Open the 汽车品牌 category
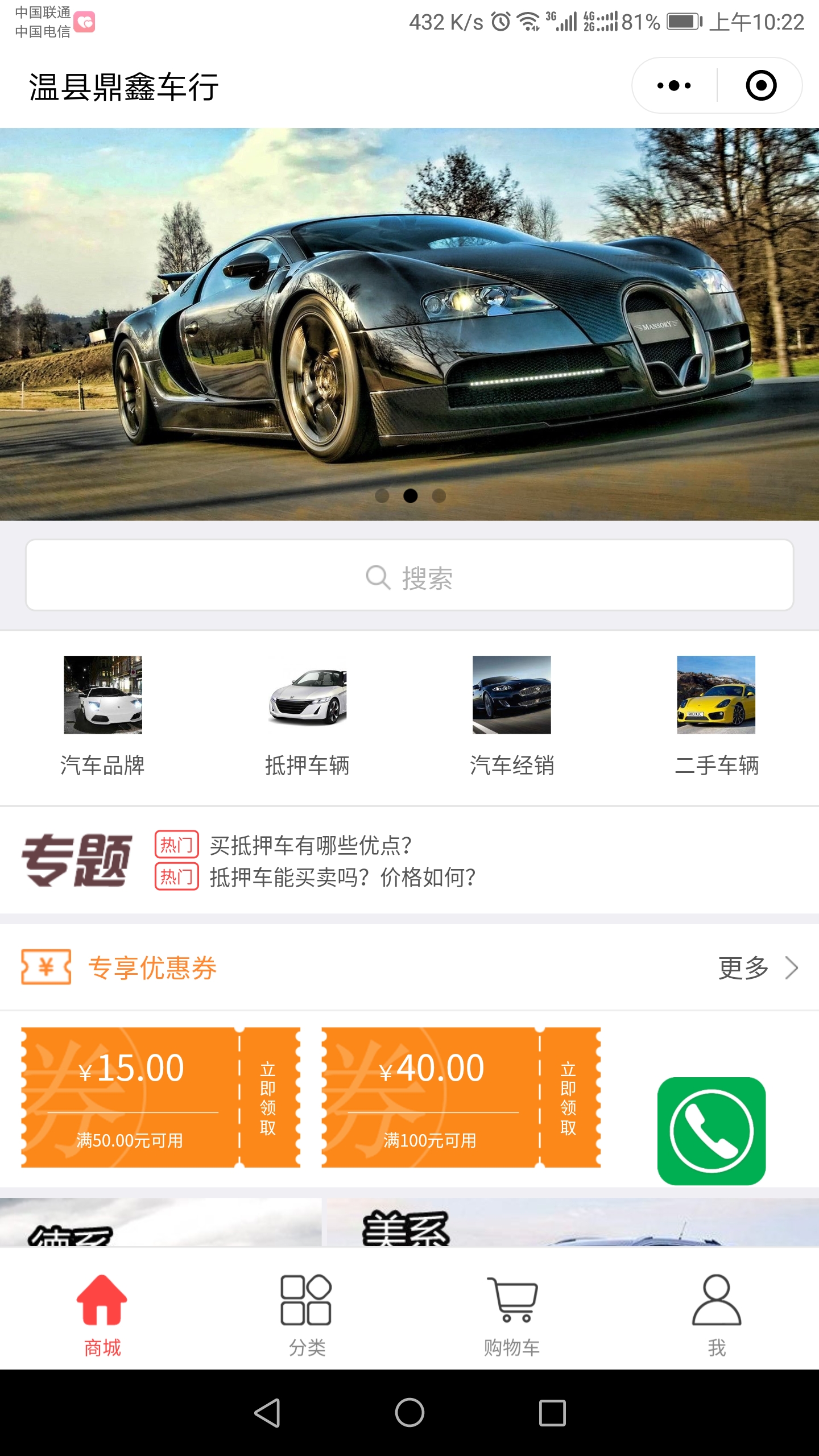Screen dimensions: 819x1456 pos(102,715)
